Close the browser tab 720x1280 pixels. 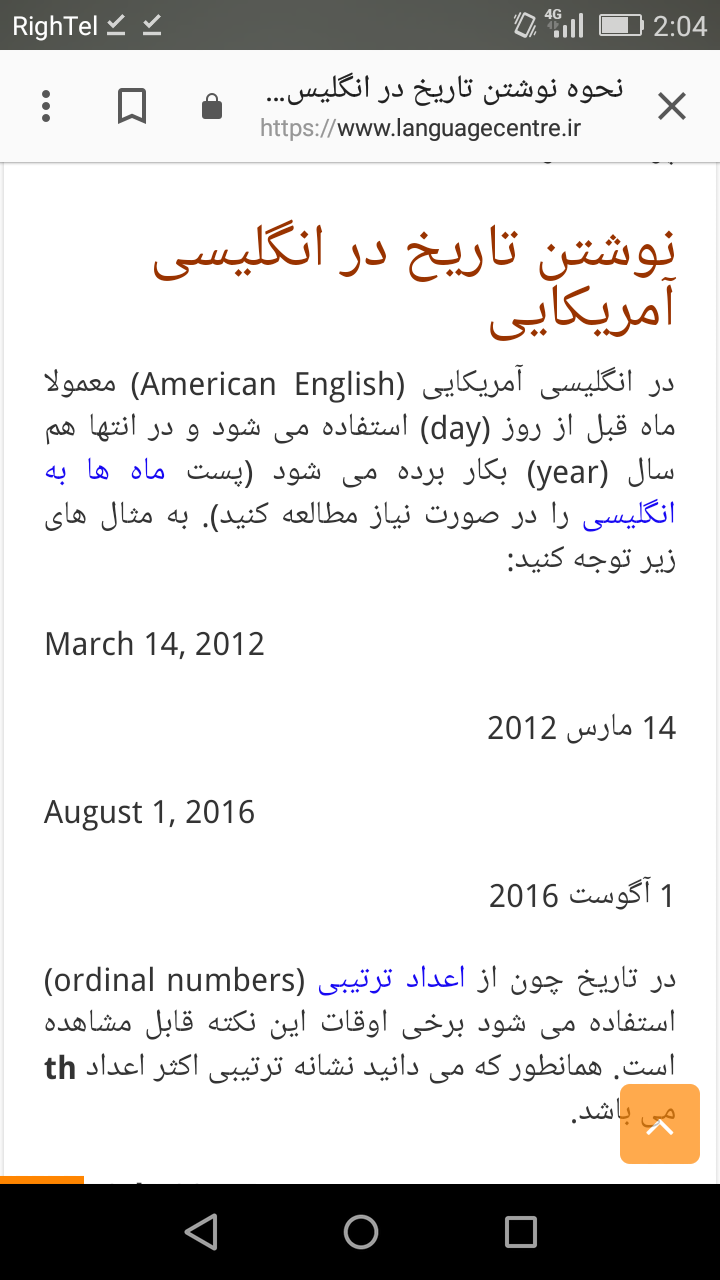point(672,106)
